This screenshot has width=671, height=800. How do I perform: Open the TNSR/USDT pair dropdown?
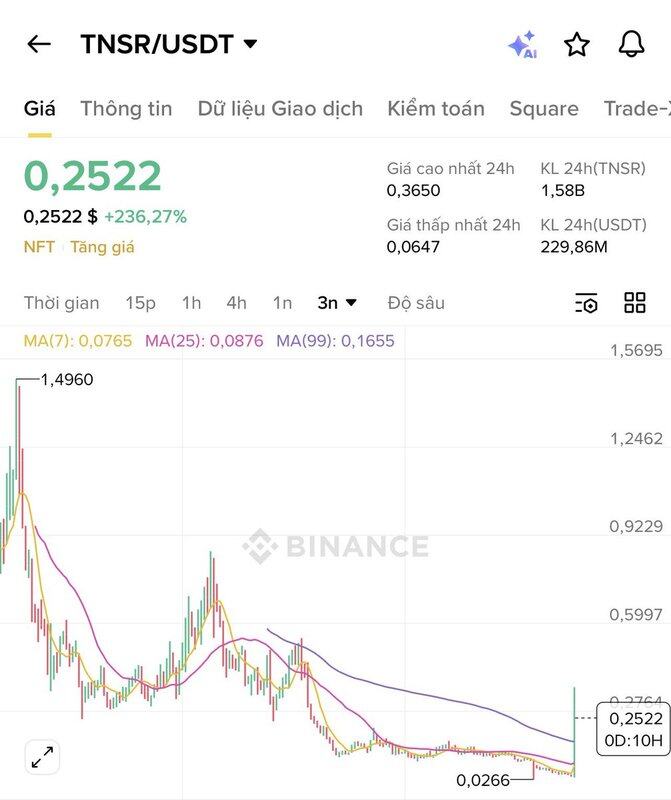point(250,44)
